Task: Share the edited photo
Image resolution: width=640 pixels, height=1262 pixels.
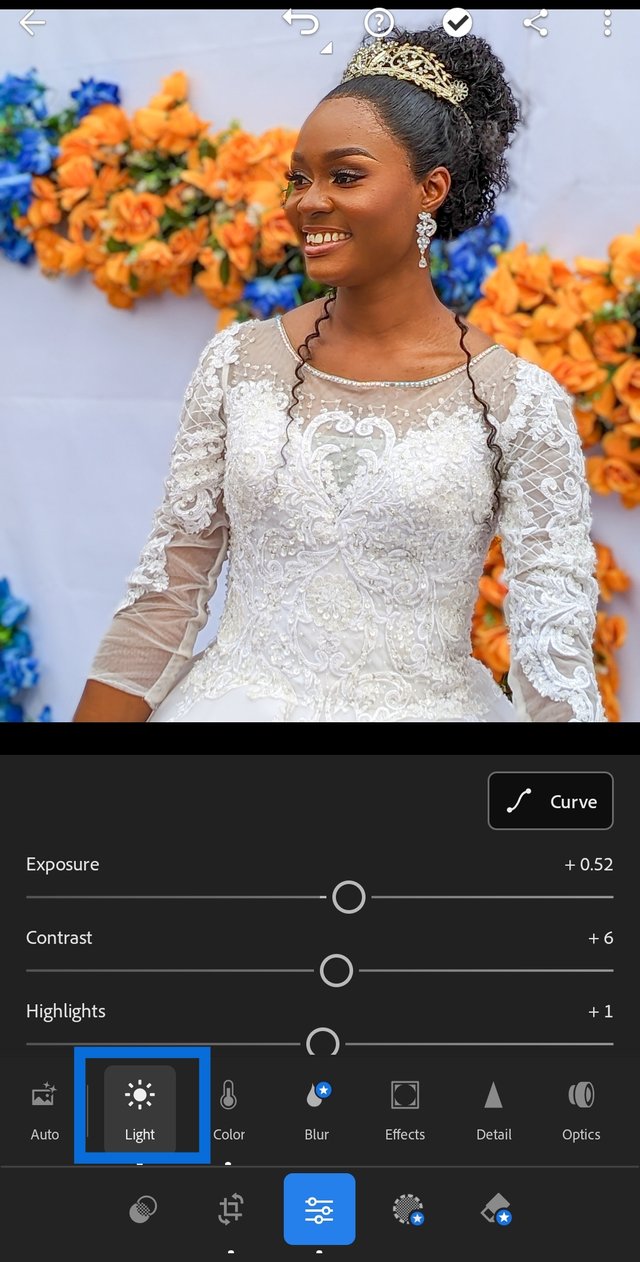Action: coord(536,23)
